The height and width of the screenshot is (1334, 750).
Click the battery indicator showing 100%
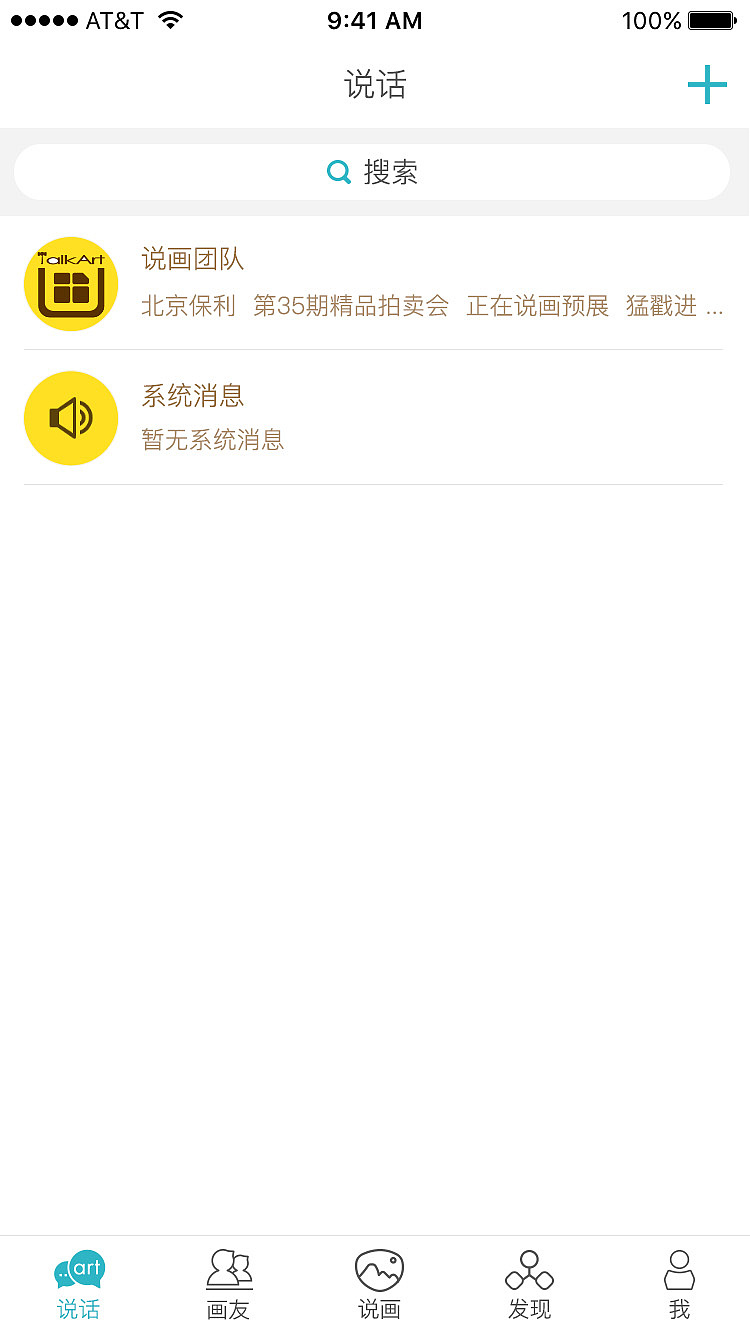[x=712, y=18]
